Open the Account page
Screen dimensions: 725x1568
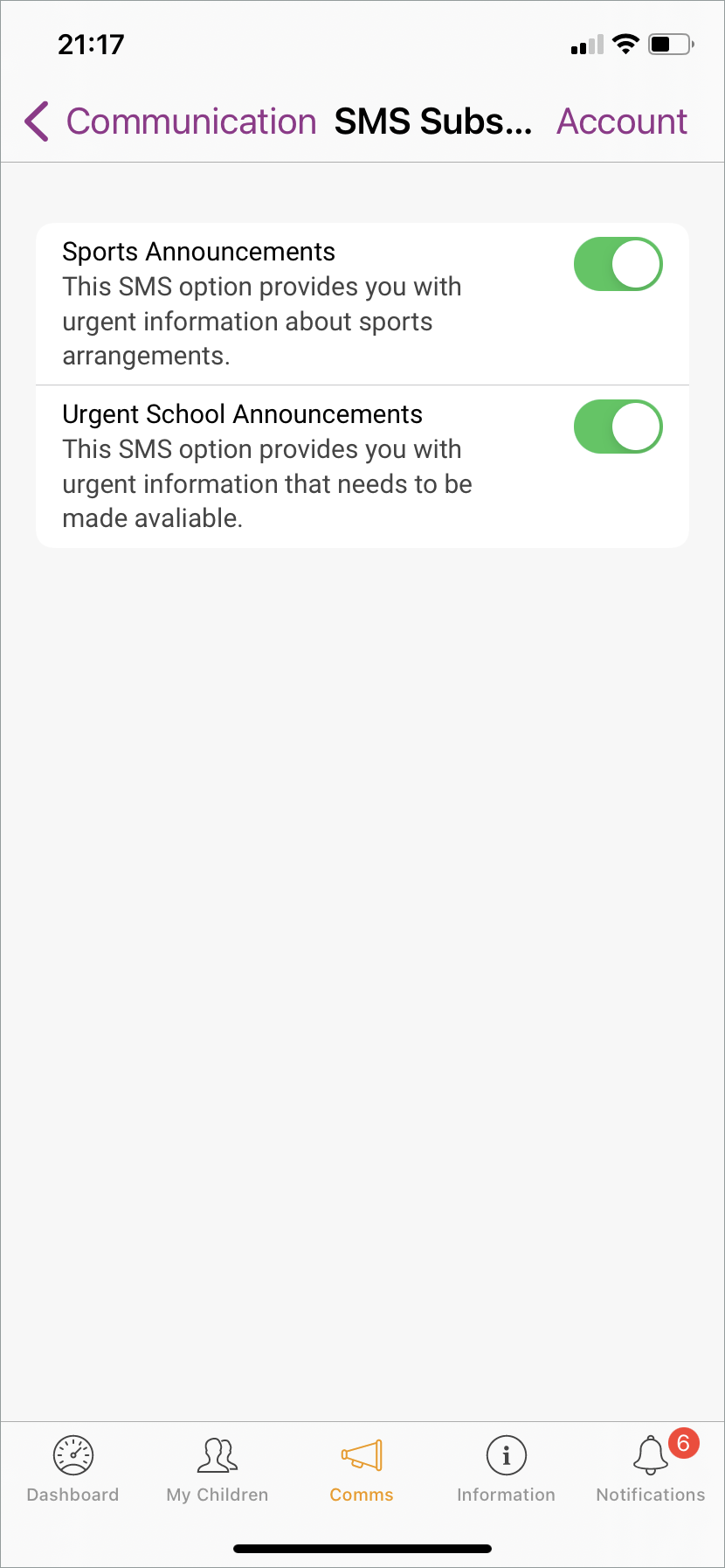pyautogui.click(x=622, y=121)
